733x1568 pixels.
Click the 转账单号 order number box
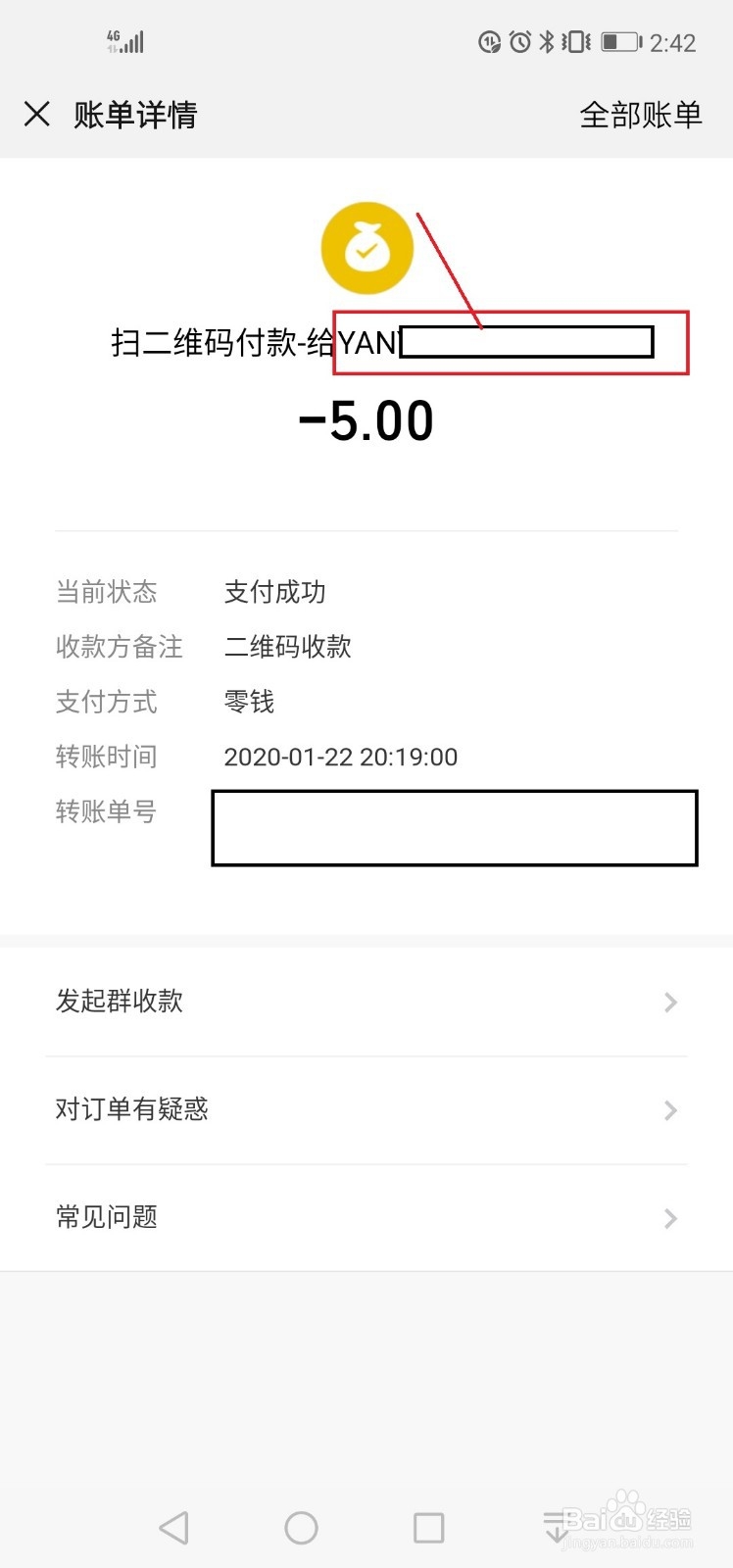tap(453, 828)
